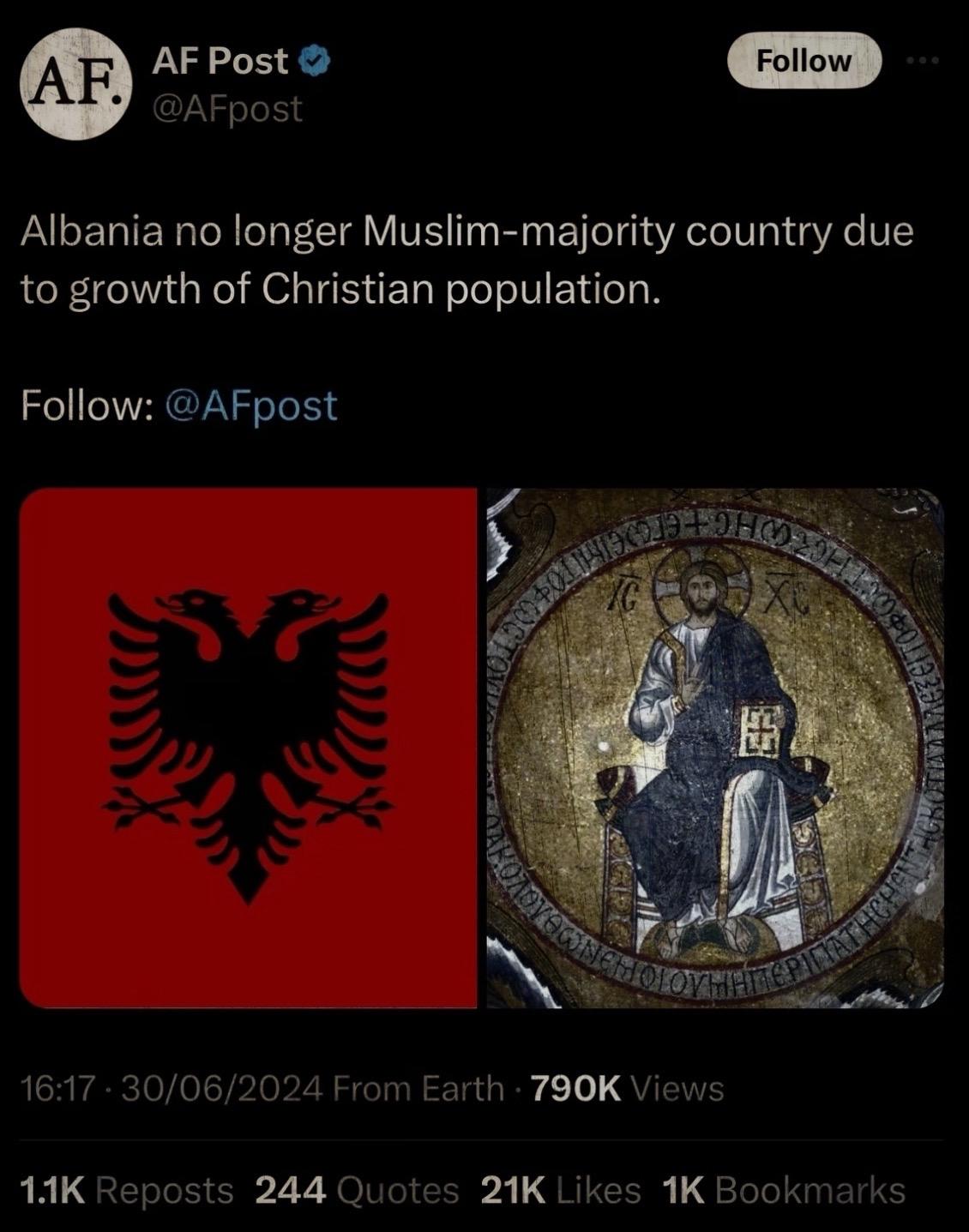View the Christ mosaic image

tap(715, 747)
